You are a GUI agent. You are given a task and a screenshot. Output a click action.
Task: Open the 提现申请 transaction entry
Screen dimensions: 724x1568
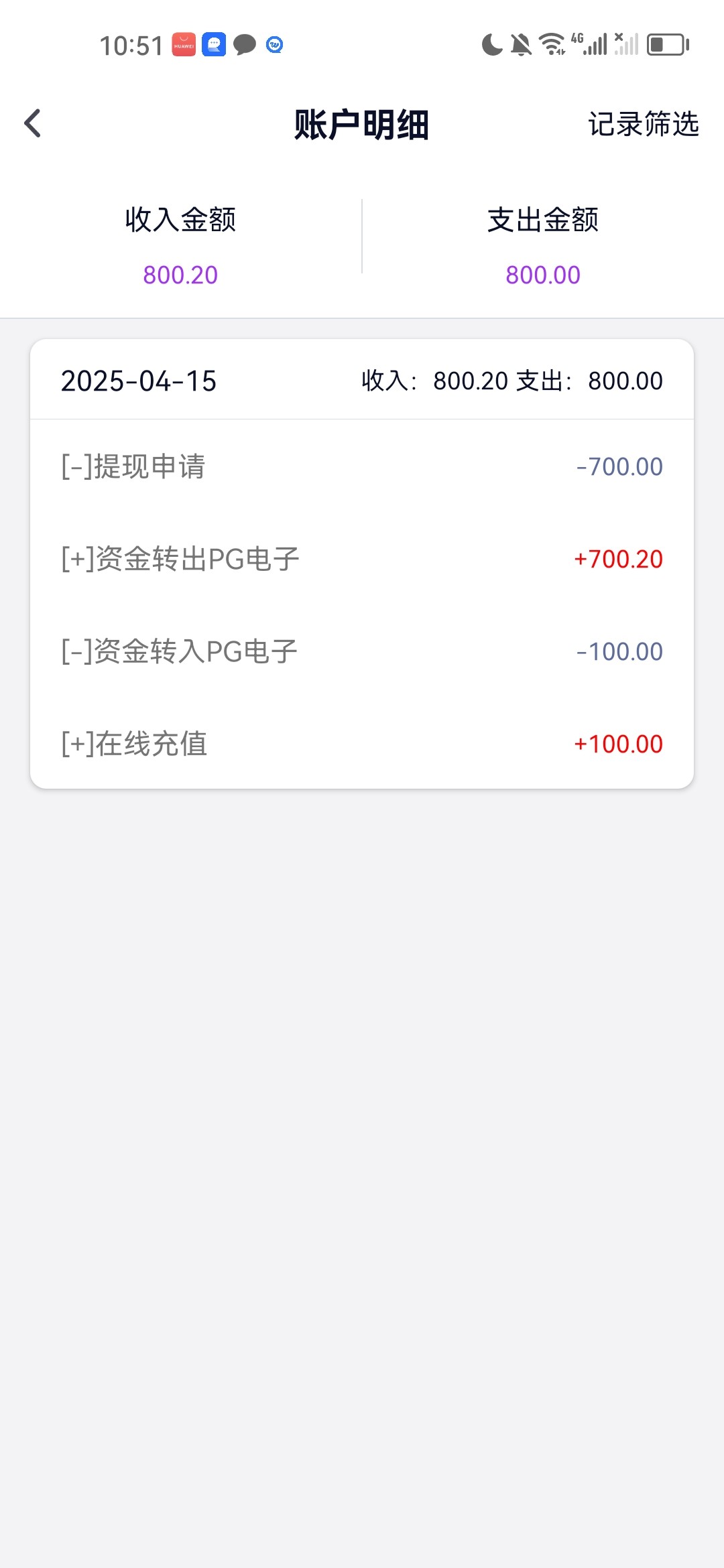click(361, 466)
